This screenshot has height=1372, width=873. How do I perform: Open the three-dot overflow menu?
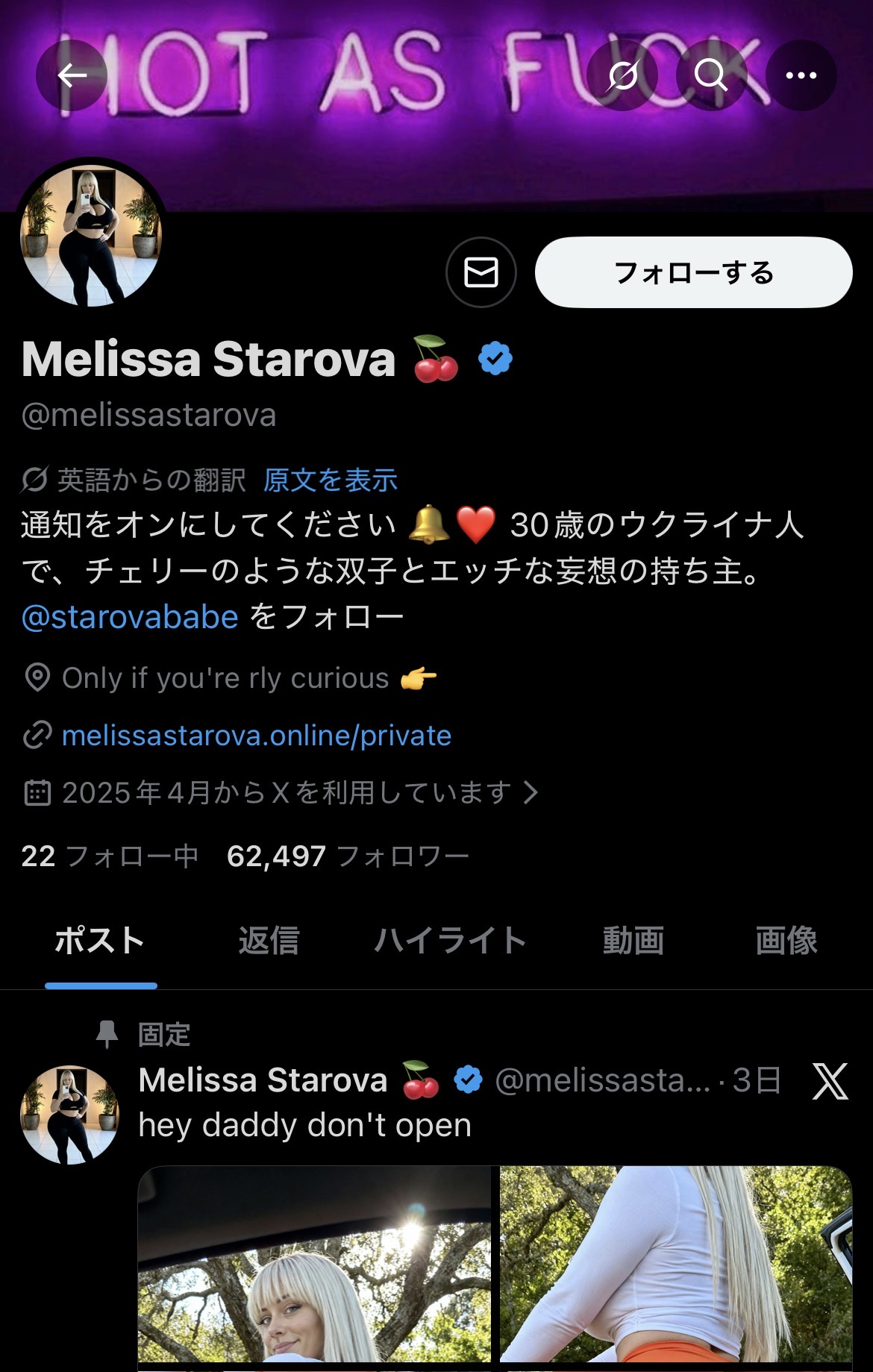[801, 75]
